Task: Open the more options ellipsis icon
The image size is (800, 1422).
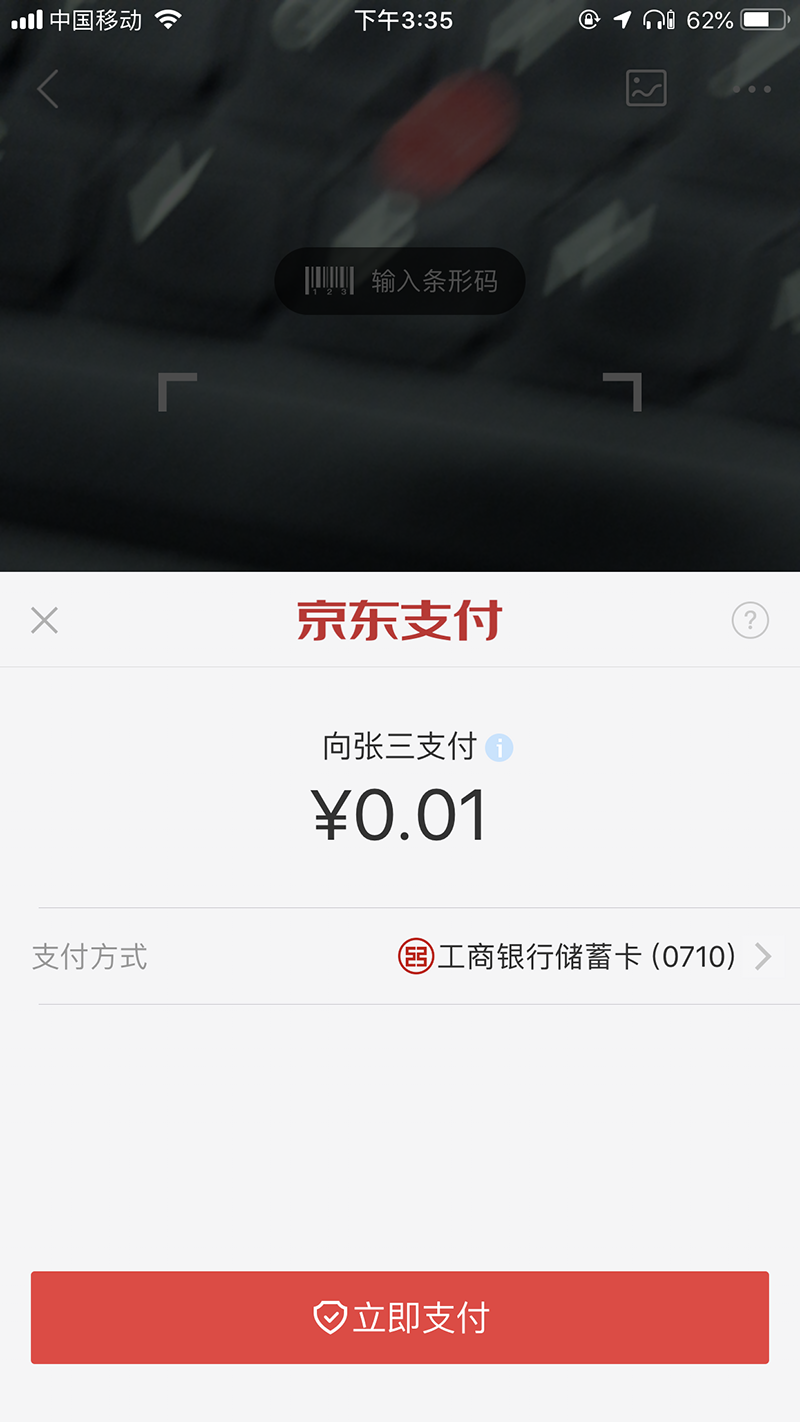Action: click(748, 88)
